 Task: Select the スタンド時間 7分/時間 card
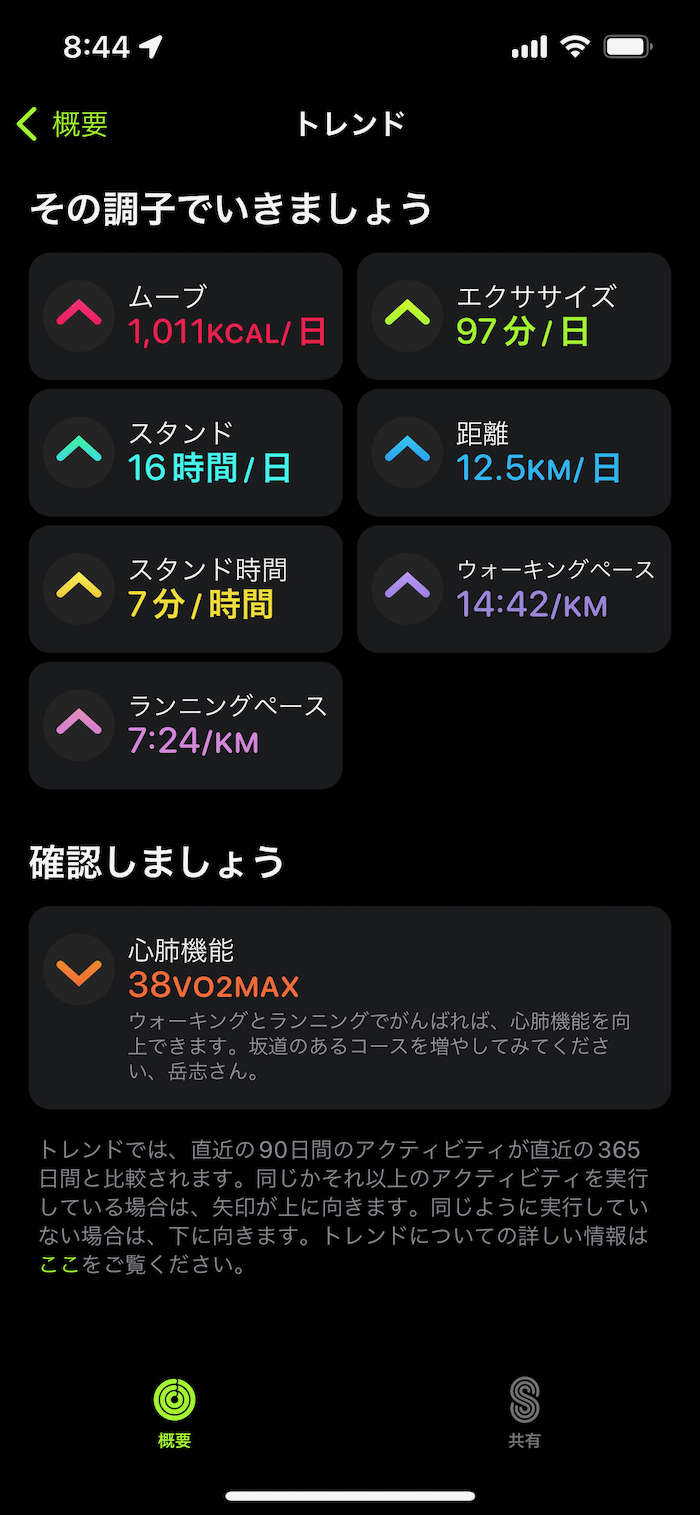pos(186,589)
